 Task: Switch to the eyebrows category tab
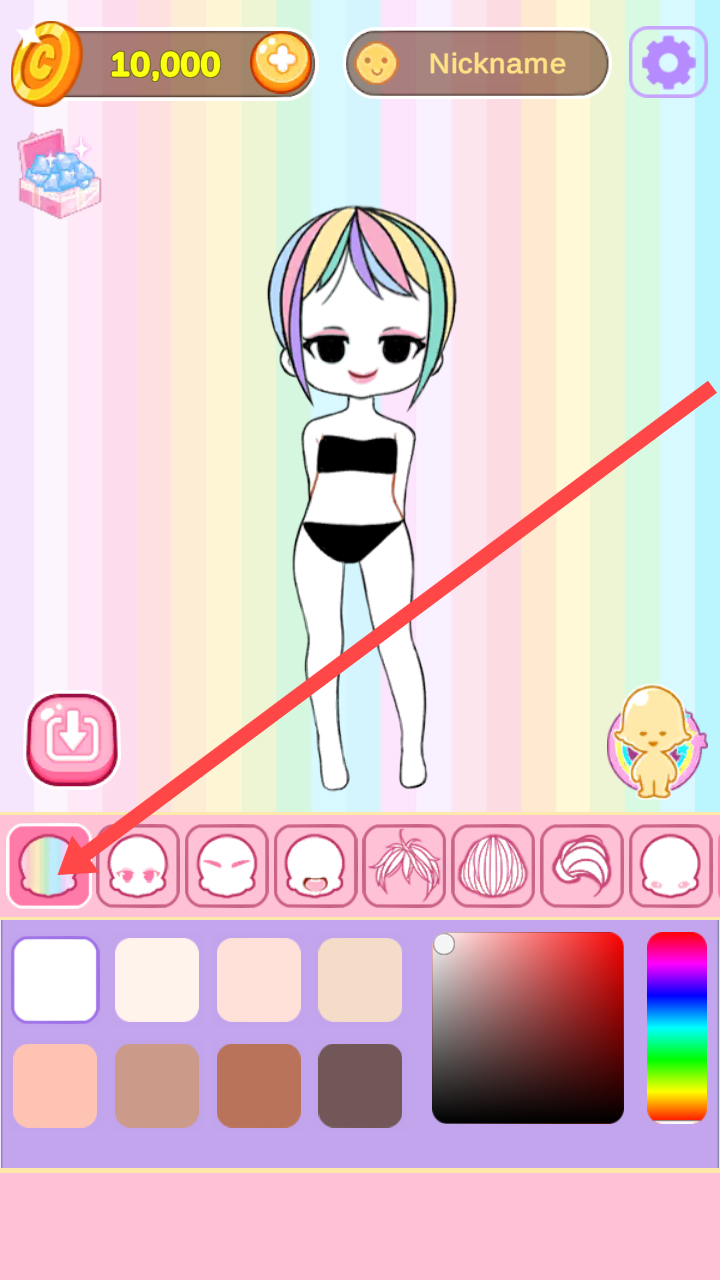tap(227, 865)
